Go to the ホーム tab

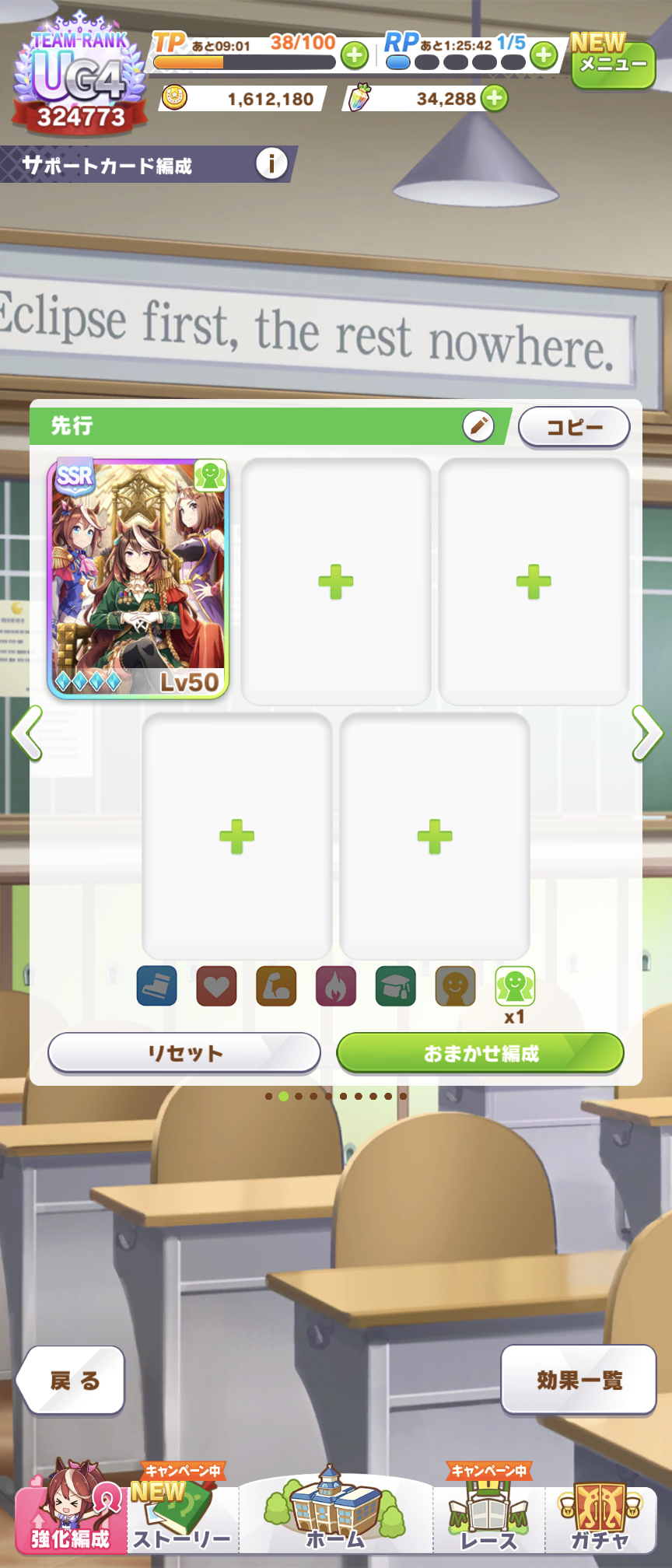(x=335, y=1513)
